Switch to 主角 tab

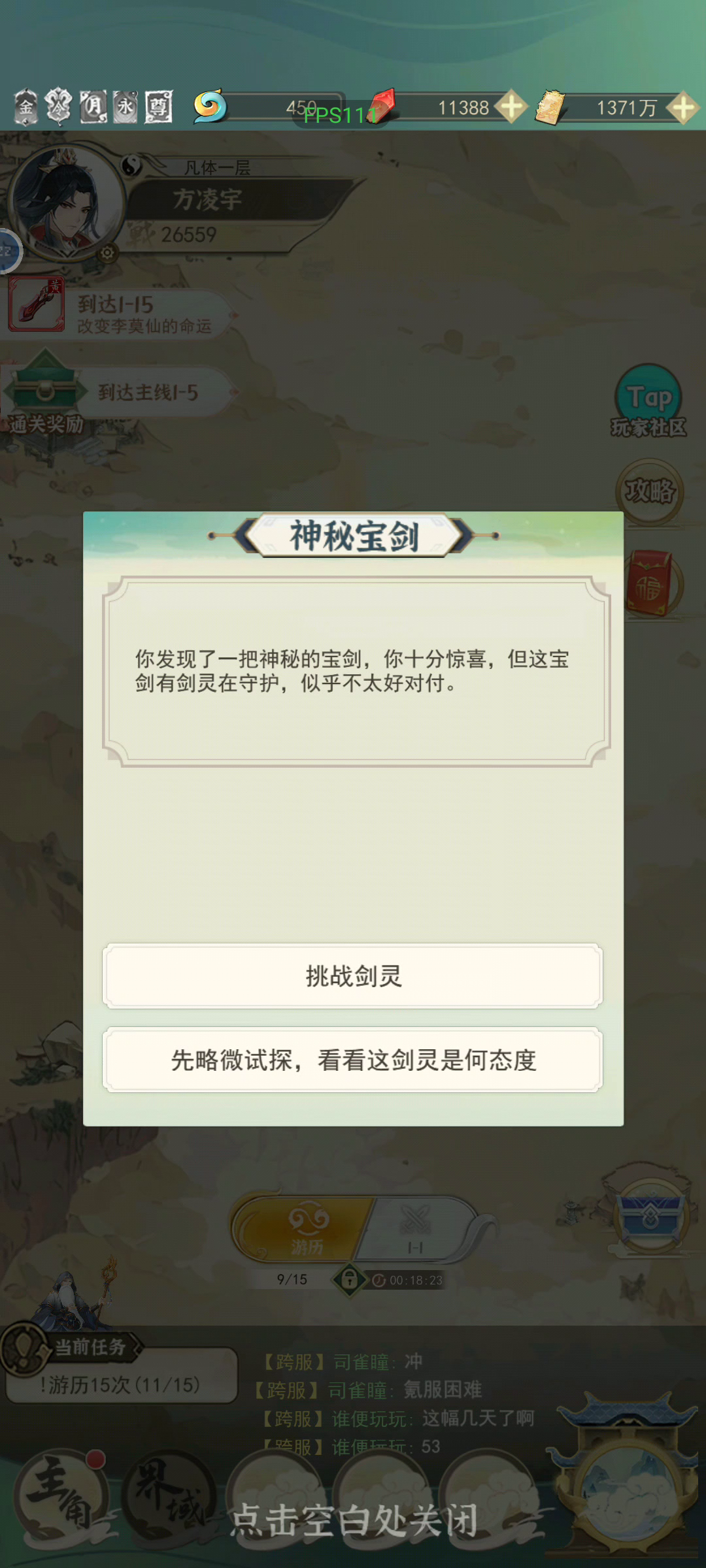[62, 1497]
